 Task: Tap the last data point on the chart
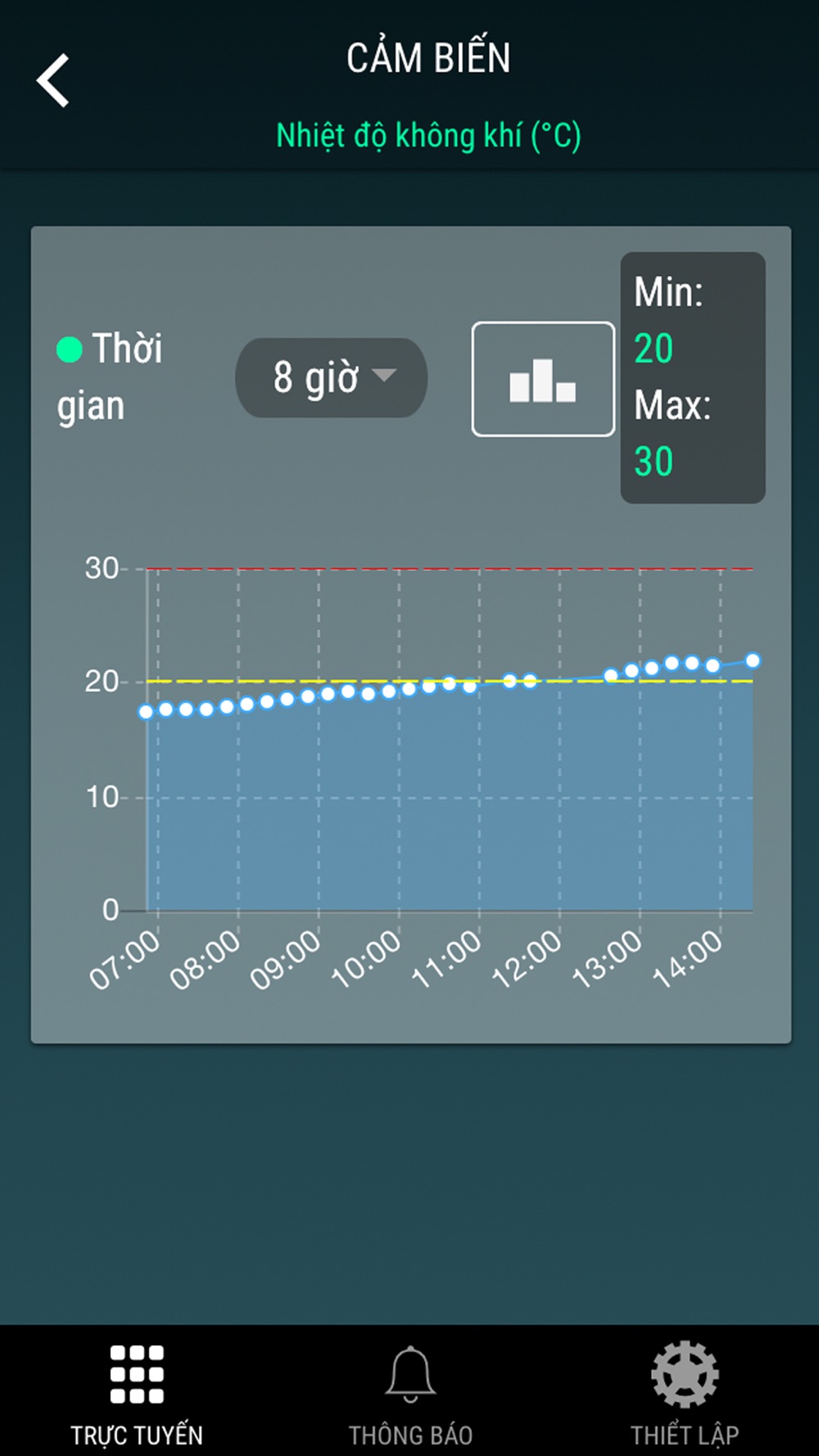753,660
